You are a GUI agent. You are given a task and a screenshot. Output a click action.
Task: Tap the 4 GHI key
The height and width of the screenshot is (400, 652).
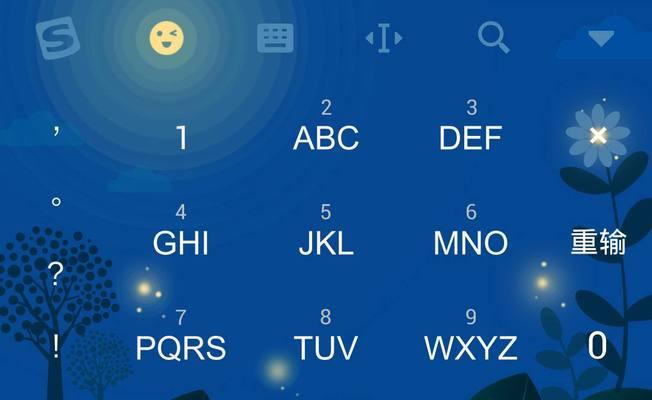181,234
